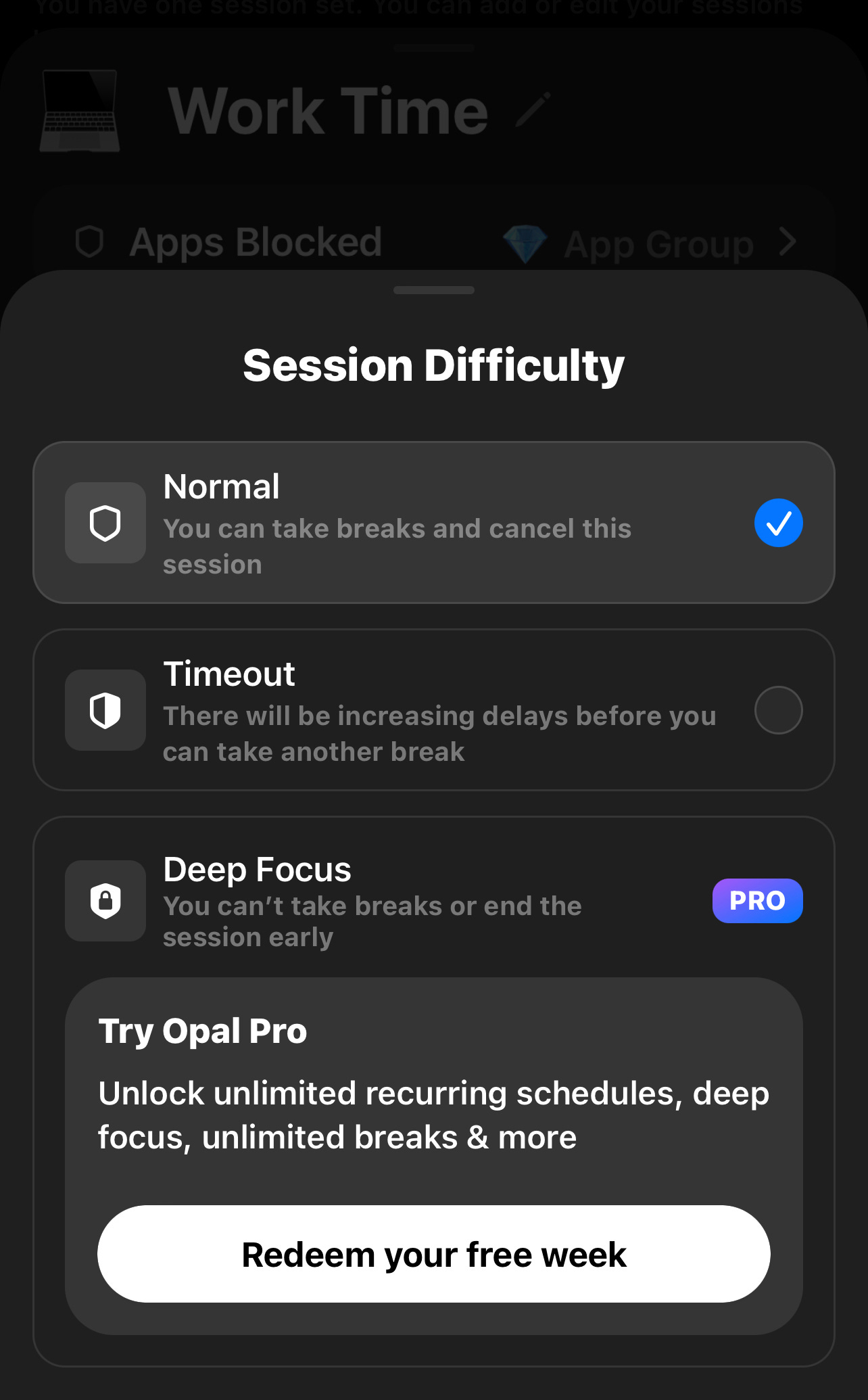Redeem your free week of Opal Pro
Screen dimensions: 868x1400
pos(433,1254)
